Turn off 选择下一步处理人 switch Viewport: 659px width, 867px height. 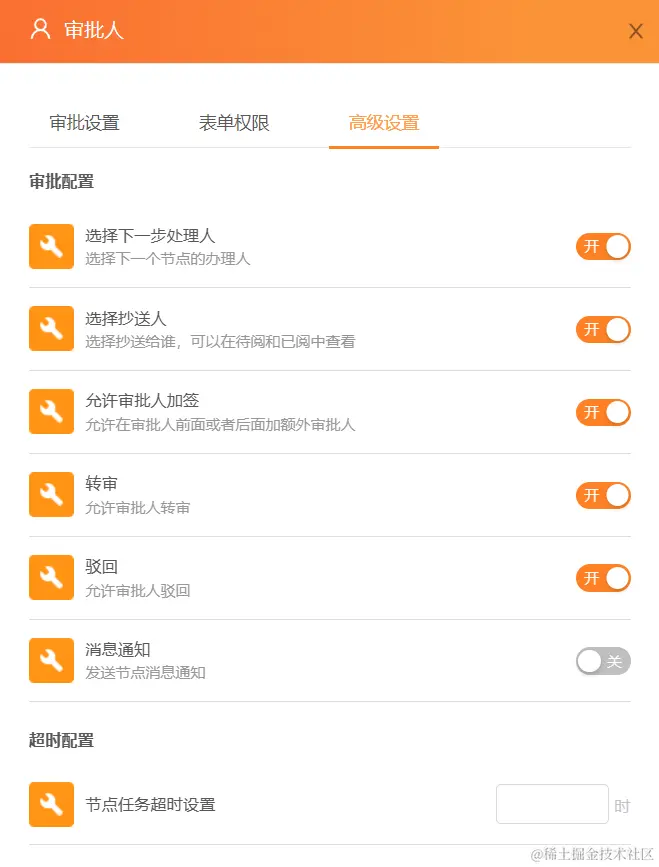click(603, 246)
